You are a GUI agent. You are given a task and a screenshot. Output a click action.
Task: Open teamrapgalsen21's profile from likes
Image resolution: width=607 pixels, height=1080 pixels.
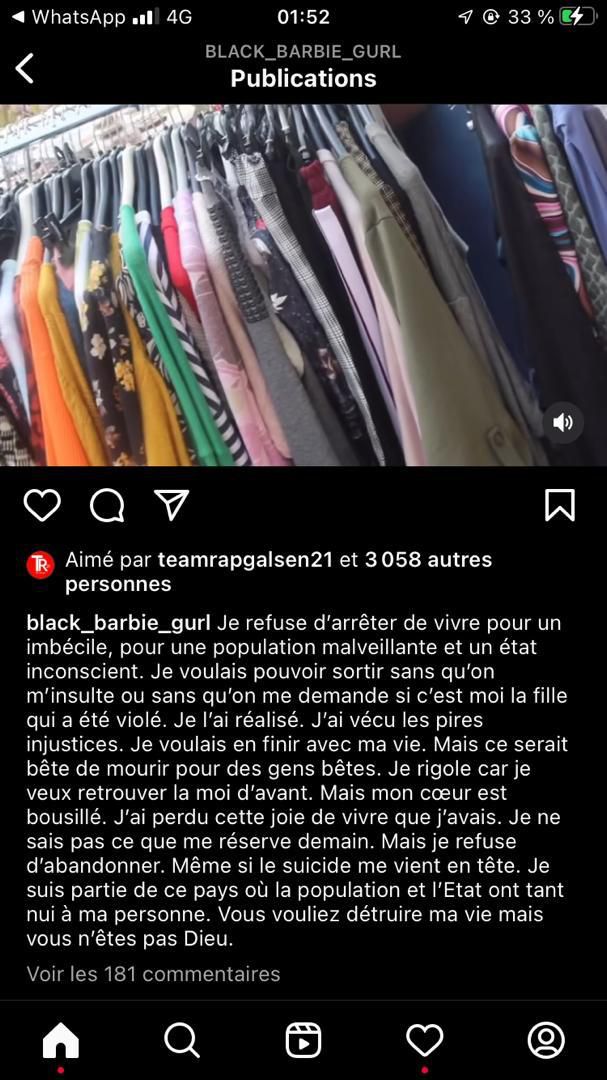pyautogui.click(x=245, y=560)
